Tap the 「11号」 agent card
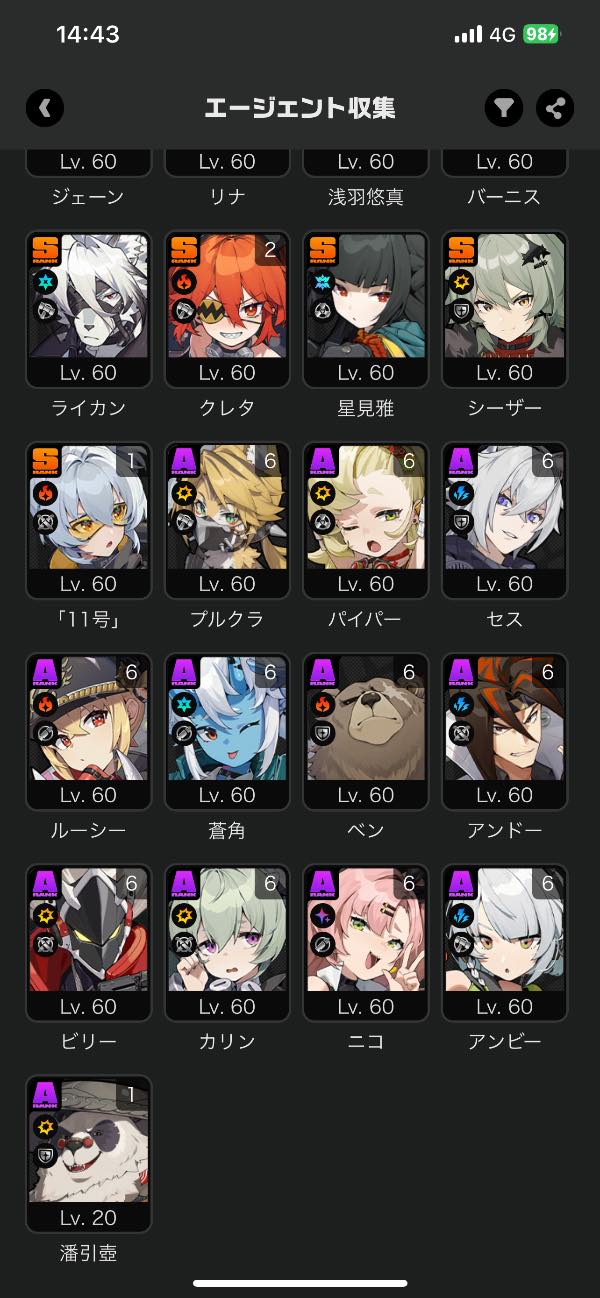 pos(88,520)
